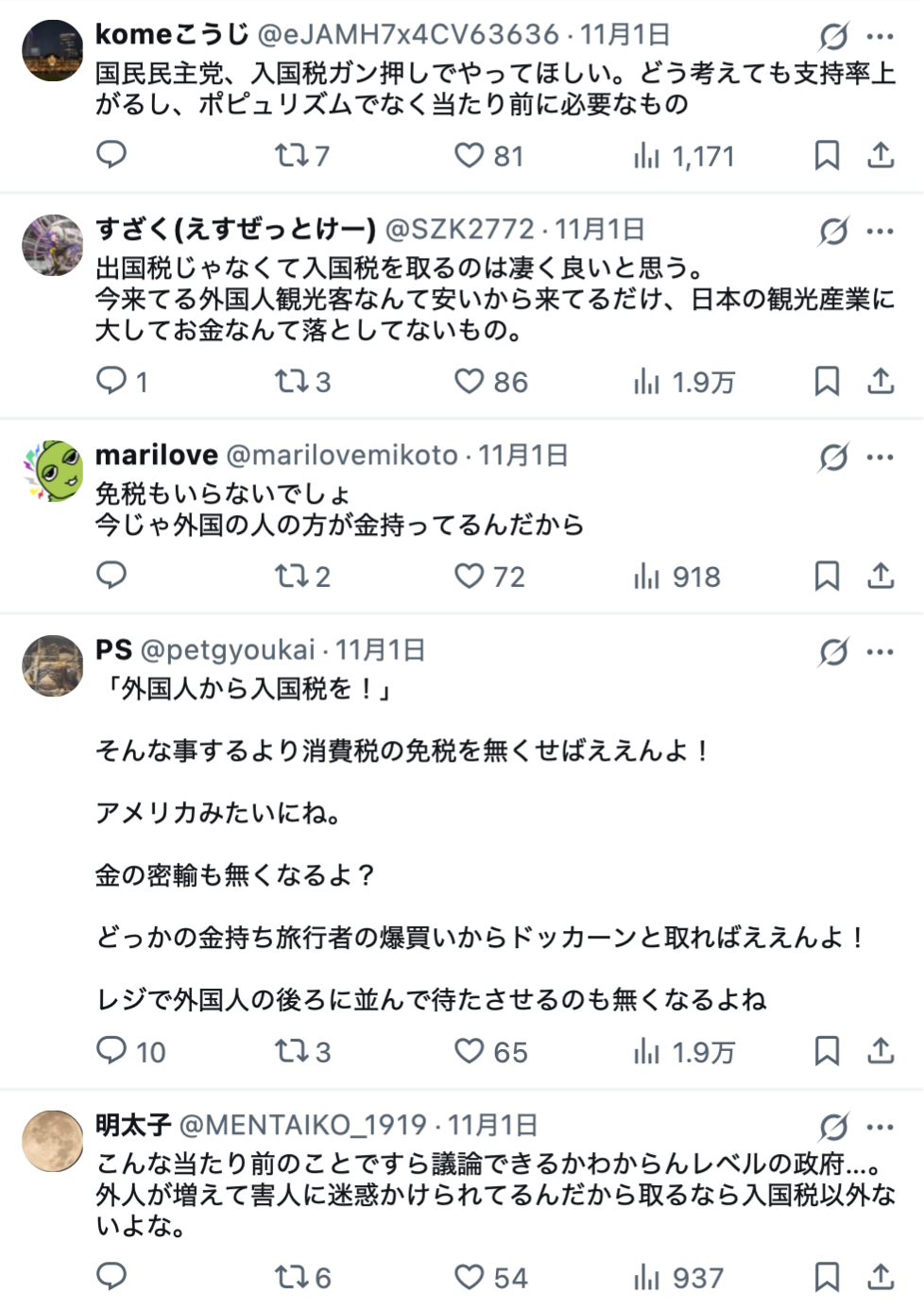Tap the Grok icon on PS's post
Screen dimensions: 924x1310
pyautogui.click(x=833, y=652)
